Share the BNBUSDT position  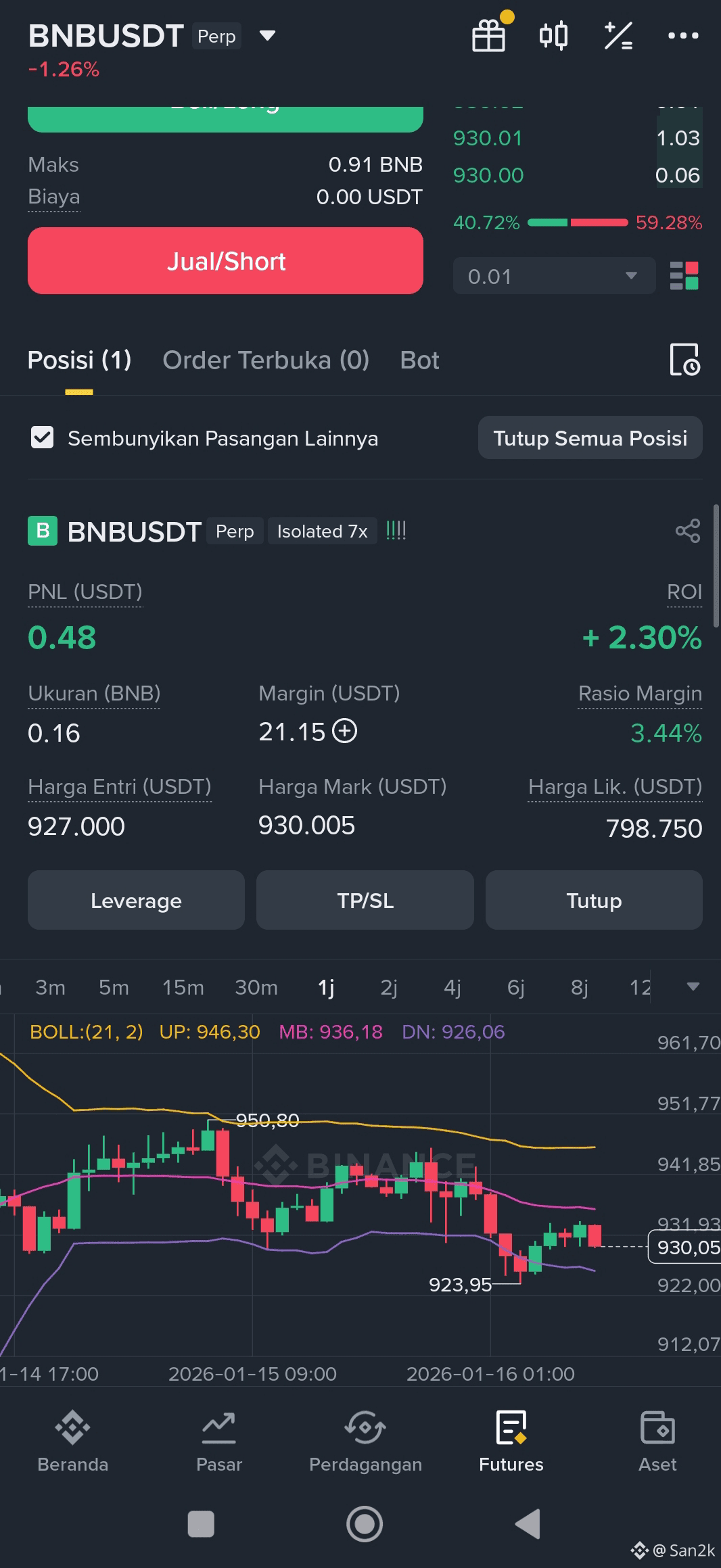687,530
